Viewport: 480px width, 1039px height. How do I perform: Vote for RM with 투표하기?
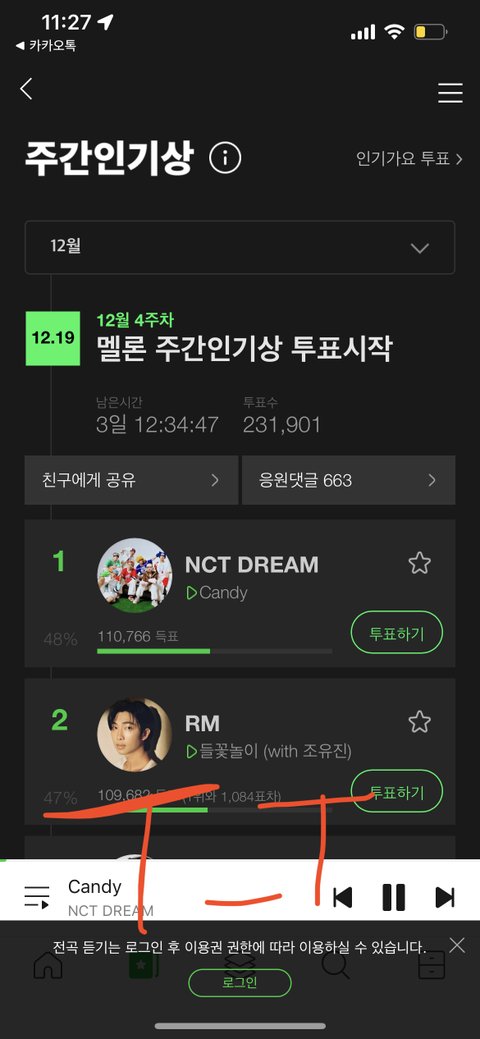click(x=396, y=791)
